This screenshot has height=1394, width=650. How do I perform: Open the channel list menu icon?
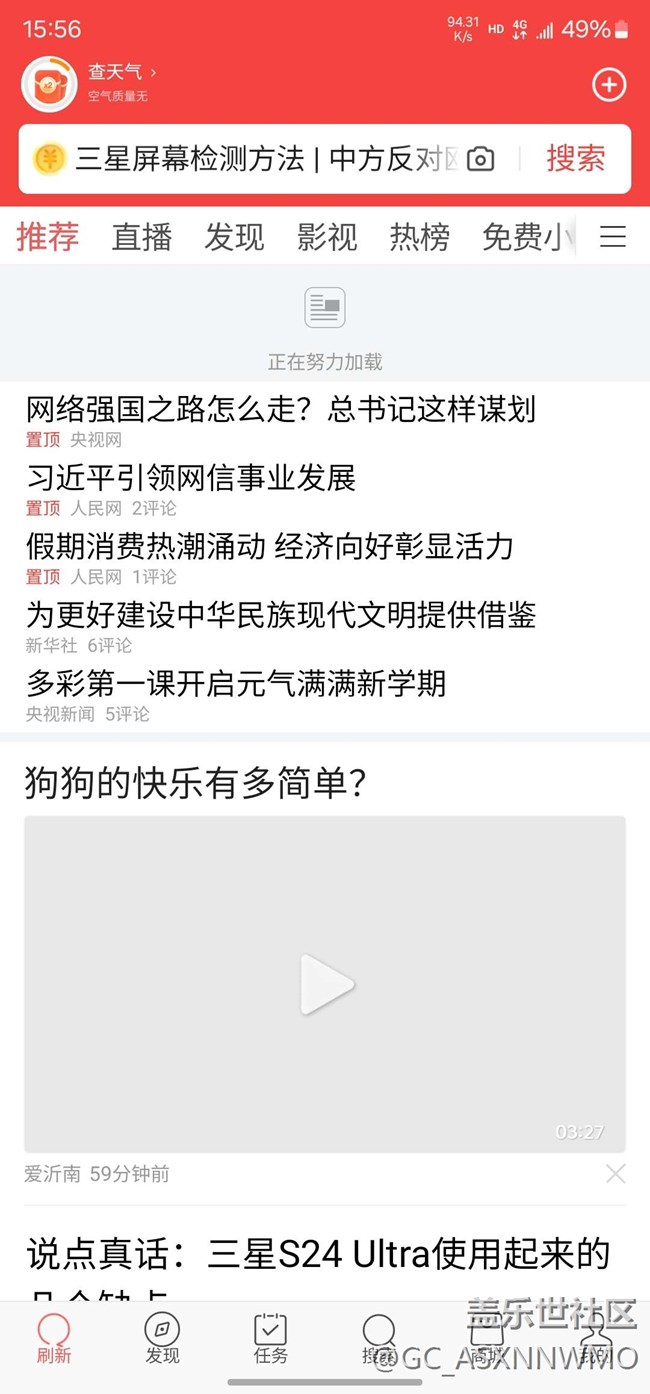612,237
